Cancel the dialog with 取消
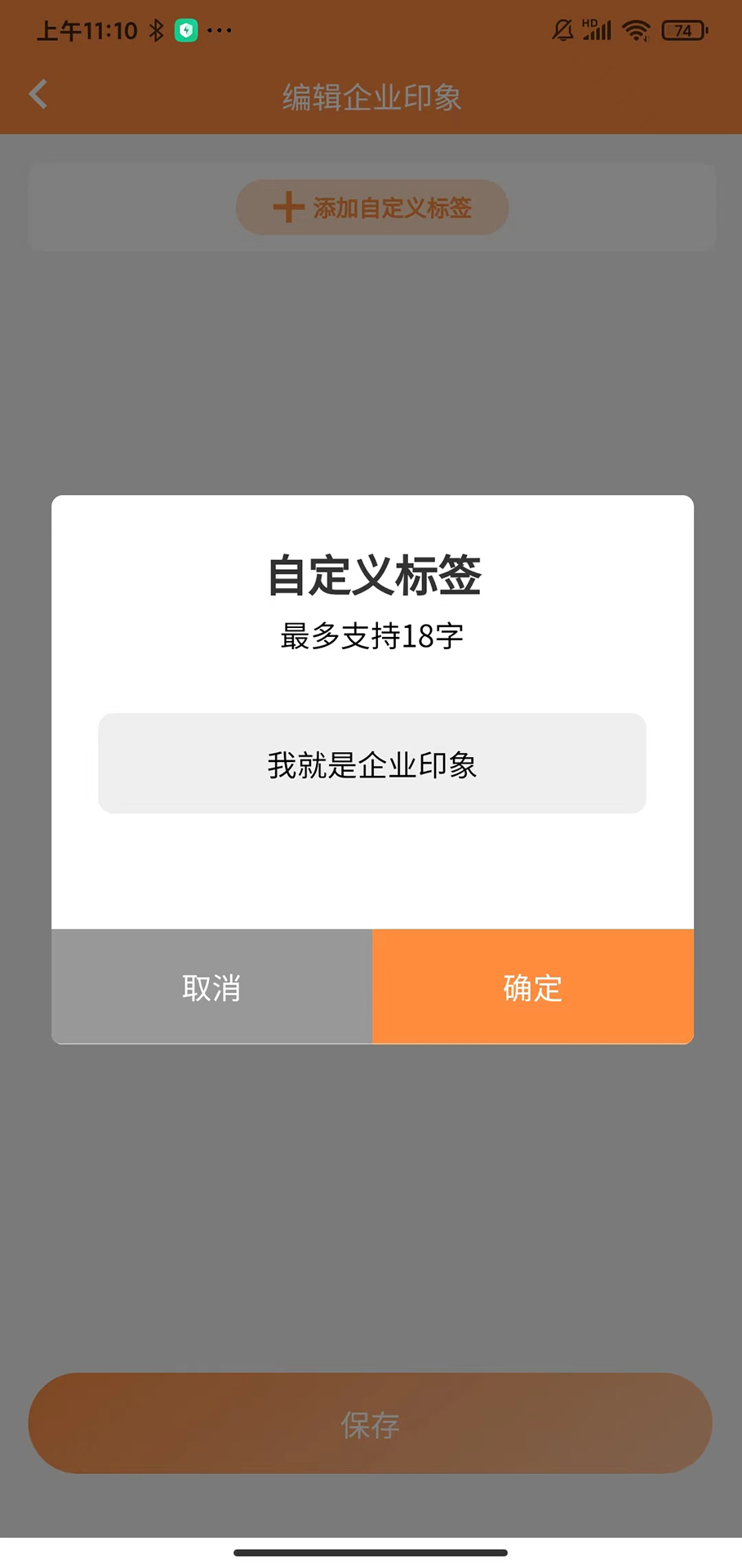This screenshot has width=742, height=1568. [211, 987]
